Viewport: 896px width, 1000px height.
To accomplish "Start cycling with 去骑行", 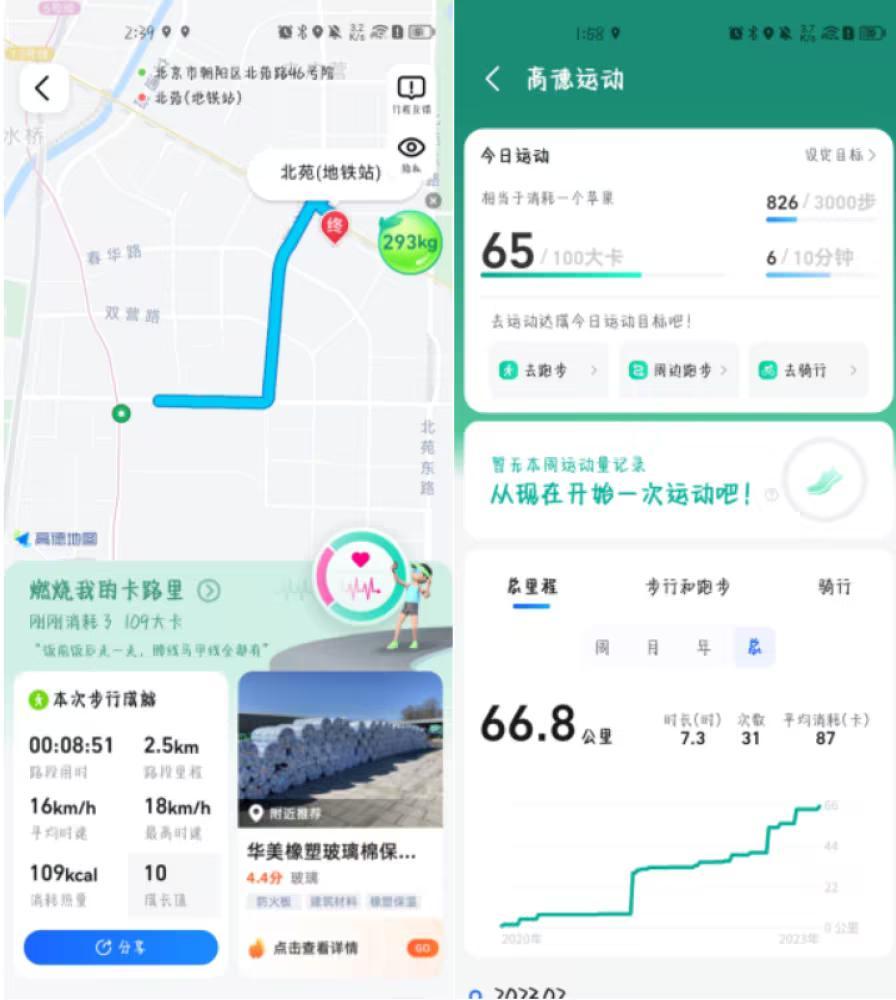I will coord(808,370).
